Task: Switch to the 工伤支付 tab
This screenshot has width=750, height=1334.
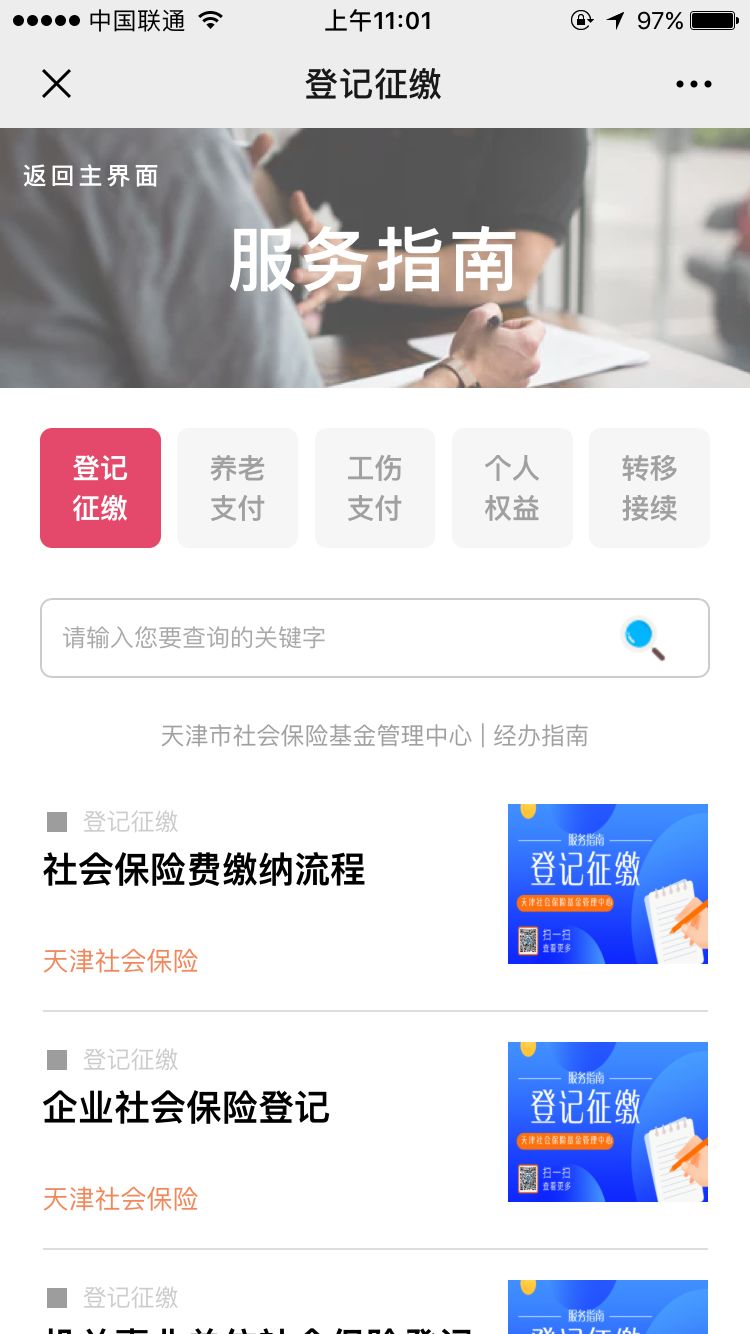Action: [375, 488]
